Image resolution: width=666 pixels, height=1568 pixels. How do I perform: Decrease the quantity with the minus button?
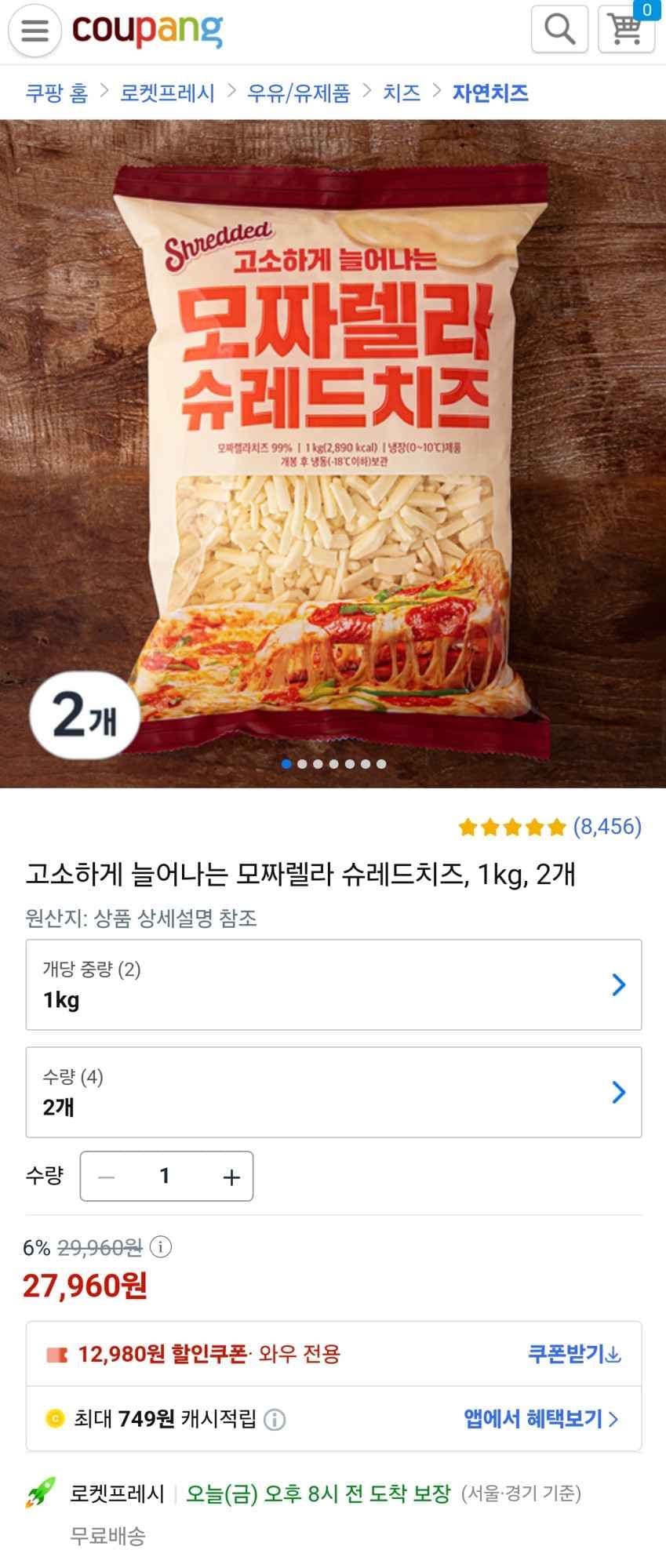click(x=107, y=1177)
